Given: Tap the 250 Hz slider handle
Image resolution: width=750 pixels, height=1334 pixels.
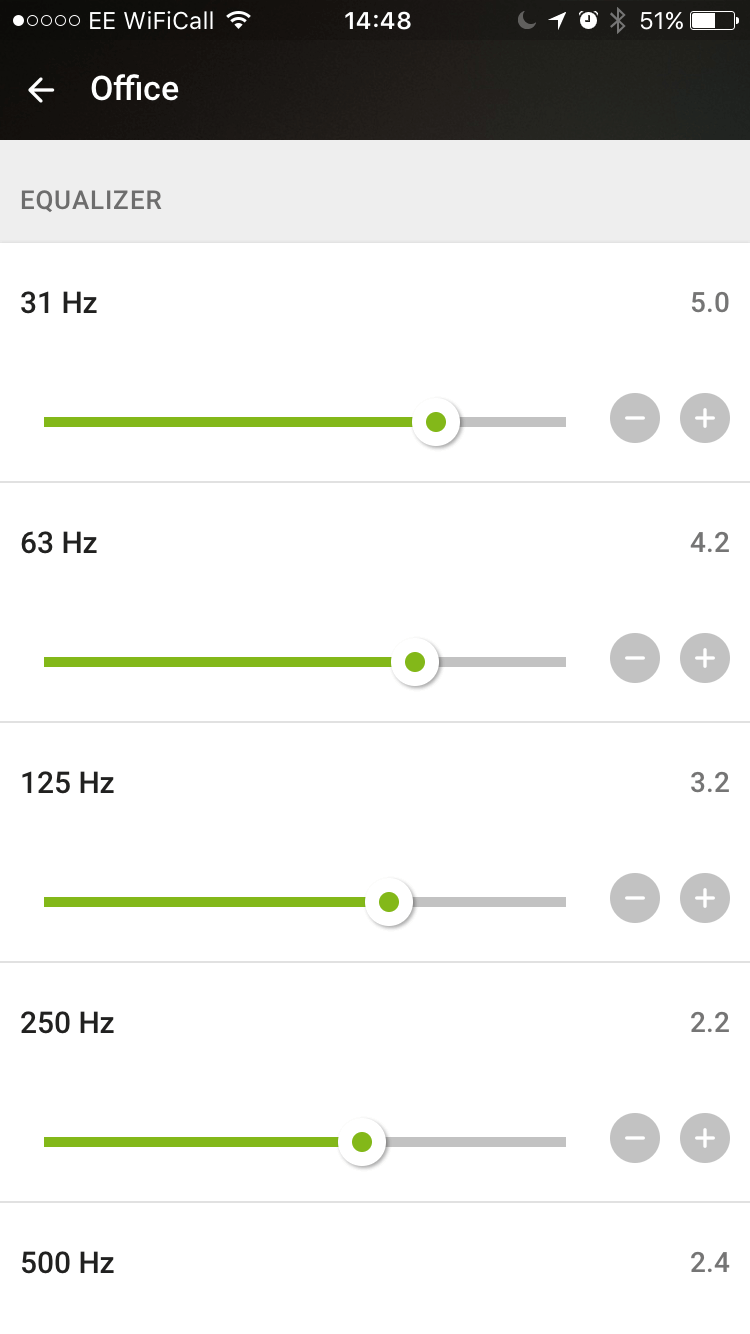Looking at the screenshot, I should (x=362, y=1142).
